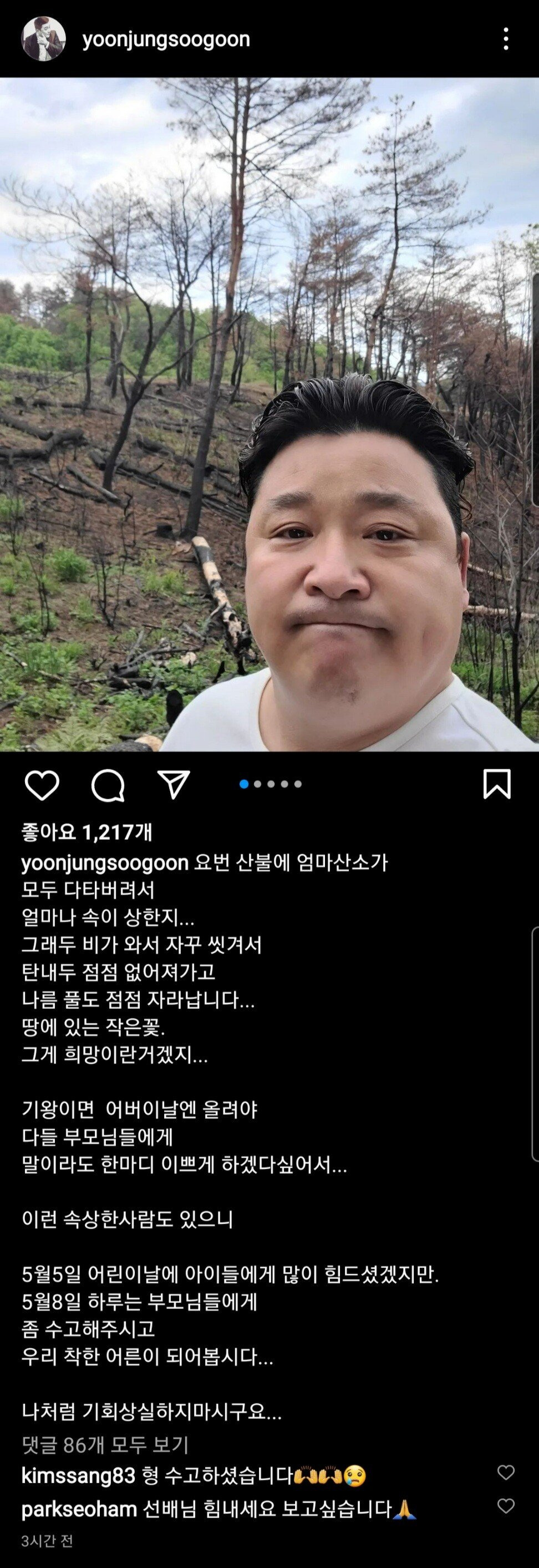Open comments via the speech bubble icon
Screen dimensions: 539x1568
coord(108,785)
